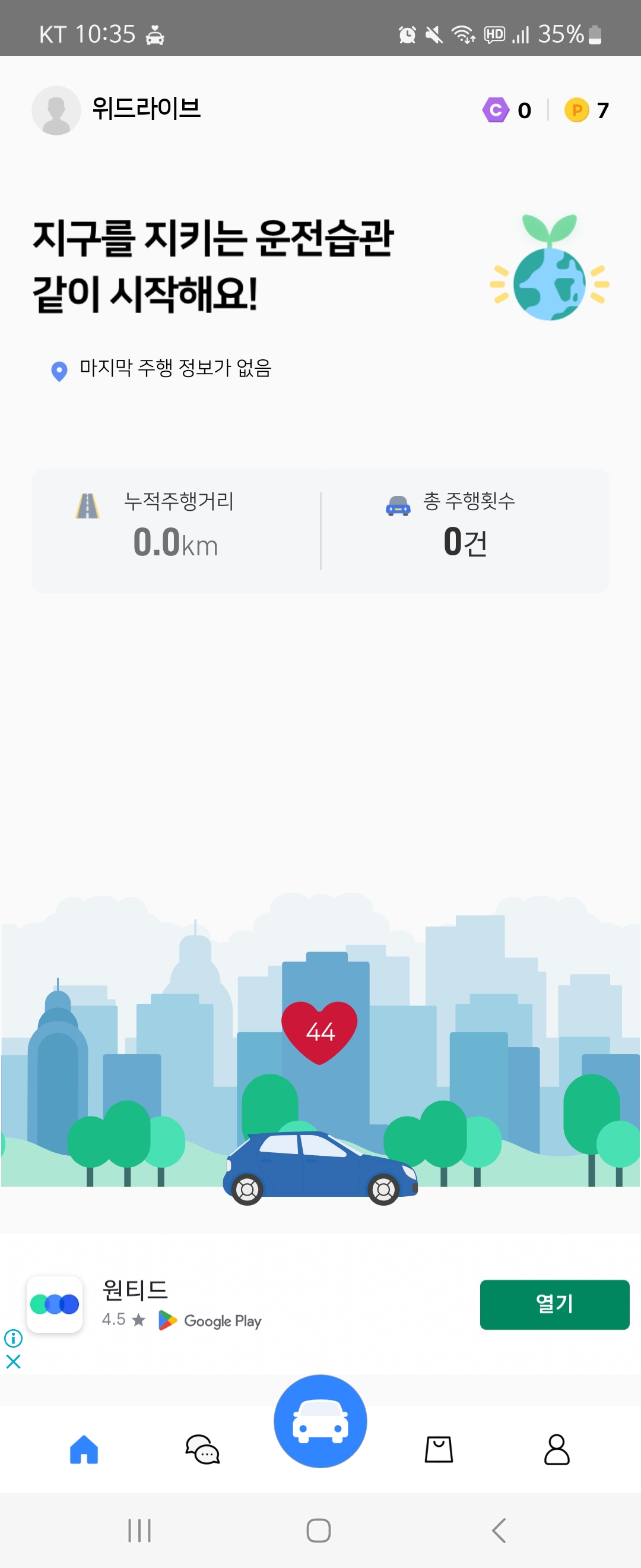View the purple C coin balance
Image resolution: width=641 pixels, height=1568 pixels.
coord(506,110)
